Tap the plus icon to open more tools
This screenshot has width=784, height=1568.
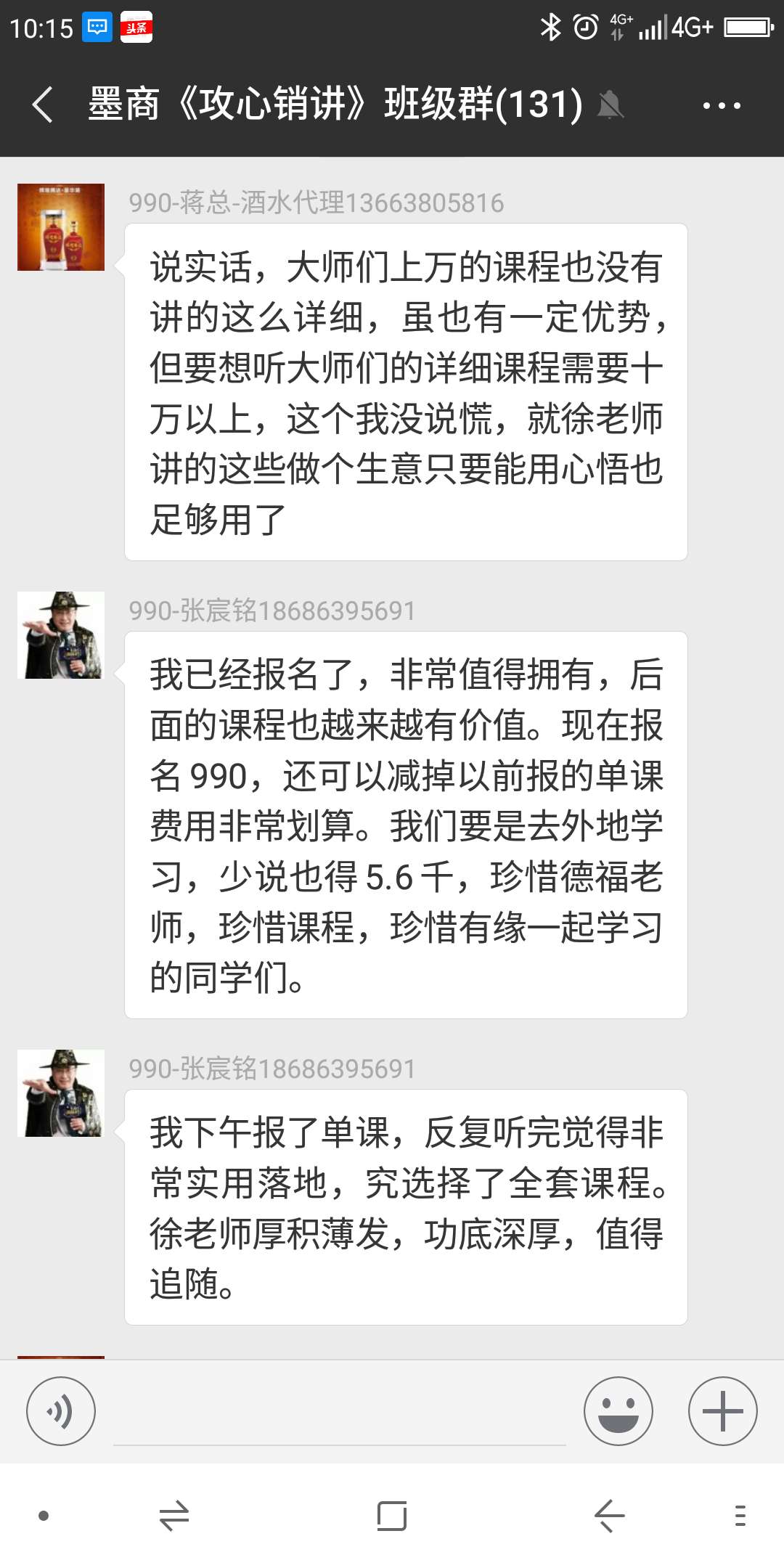tap(723, 1410)
